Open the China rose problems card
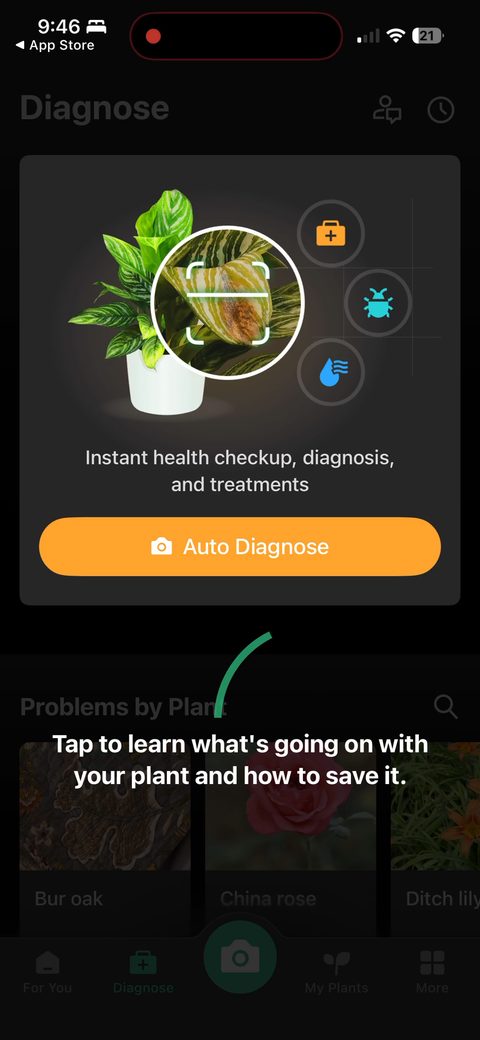 pos(290,838)
